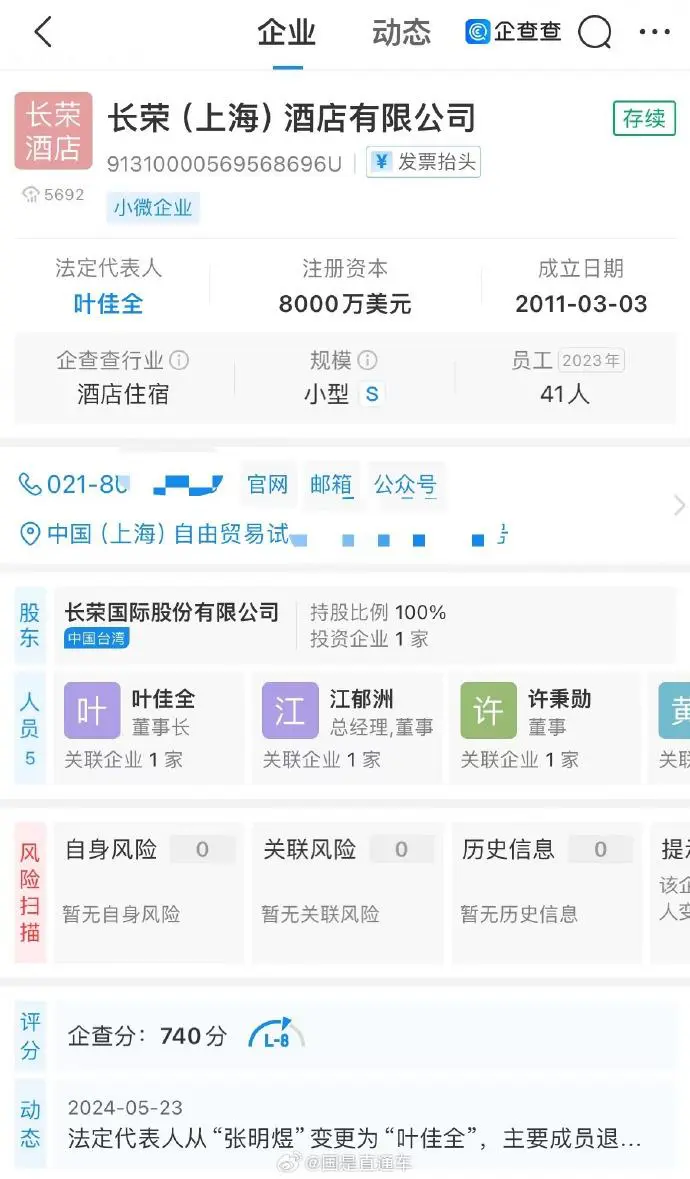The height and width of the screenshot is (1179, 690).
Task: Open the 邮箱 email button
Action: [331, 485]
